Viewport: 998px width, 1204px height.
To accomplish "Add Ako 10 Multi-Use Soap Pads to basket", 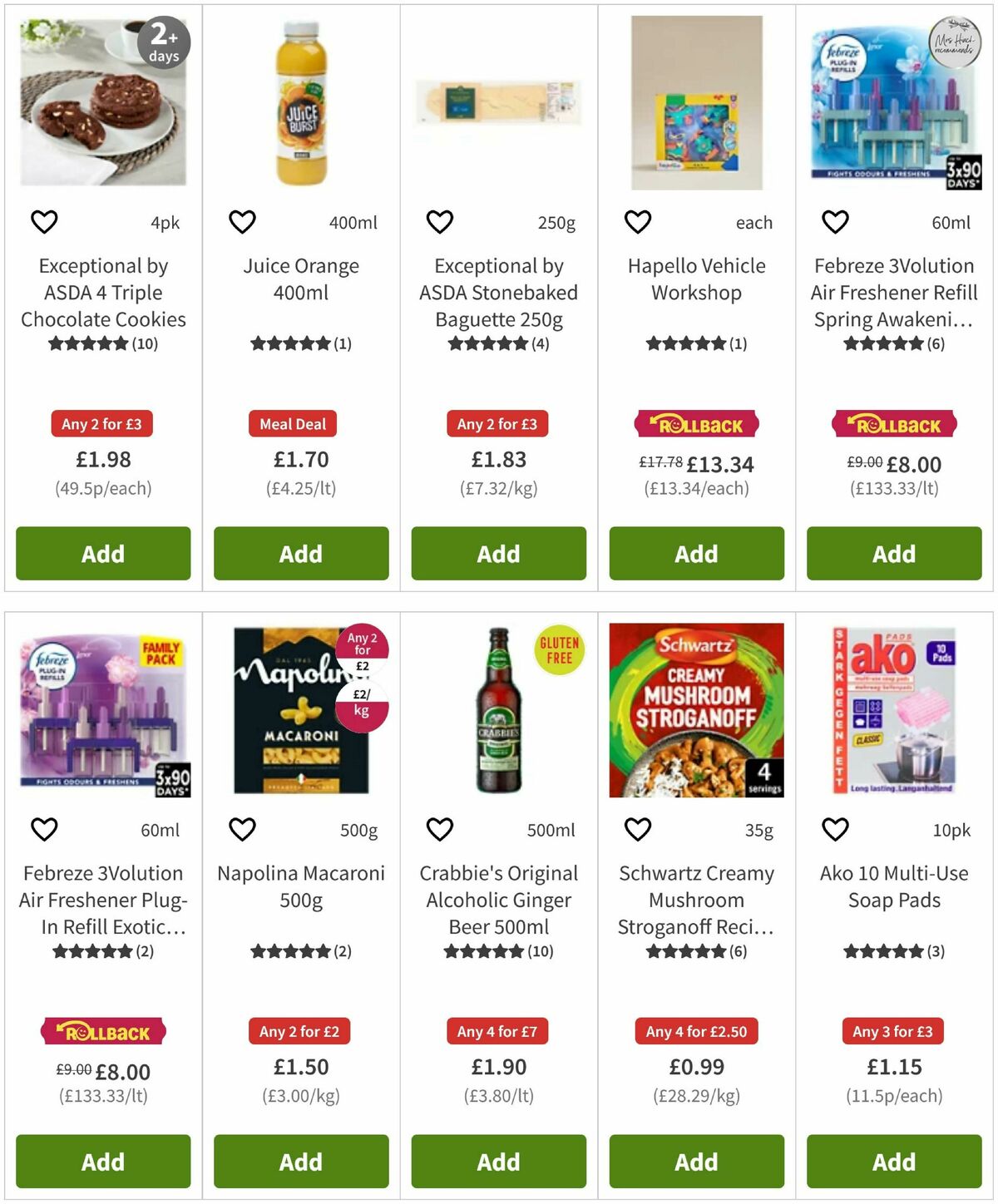I will pos(894,1162).
